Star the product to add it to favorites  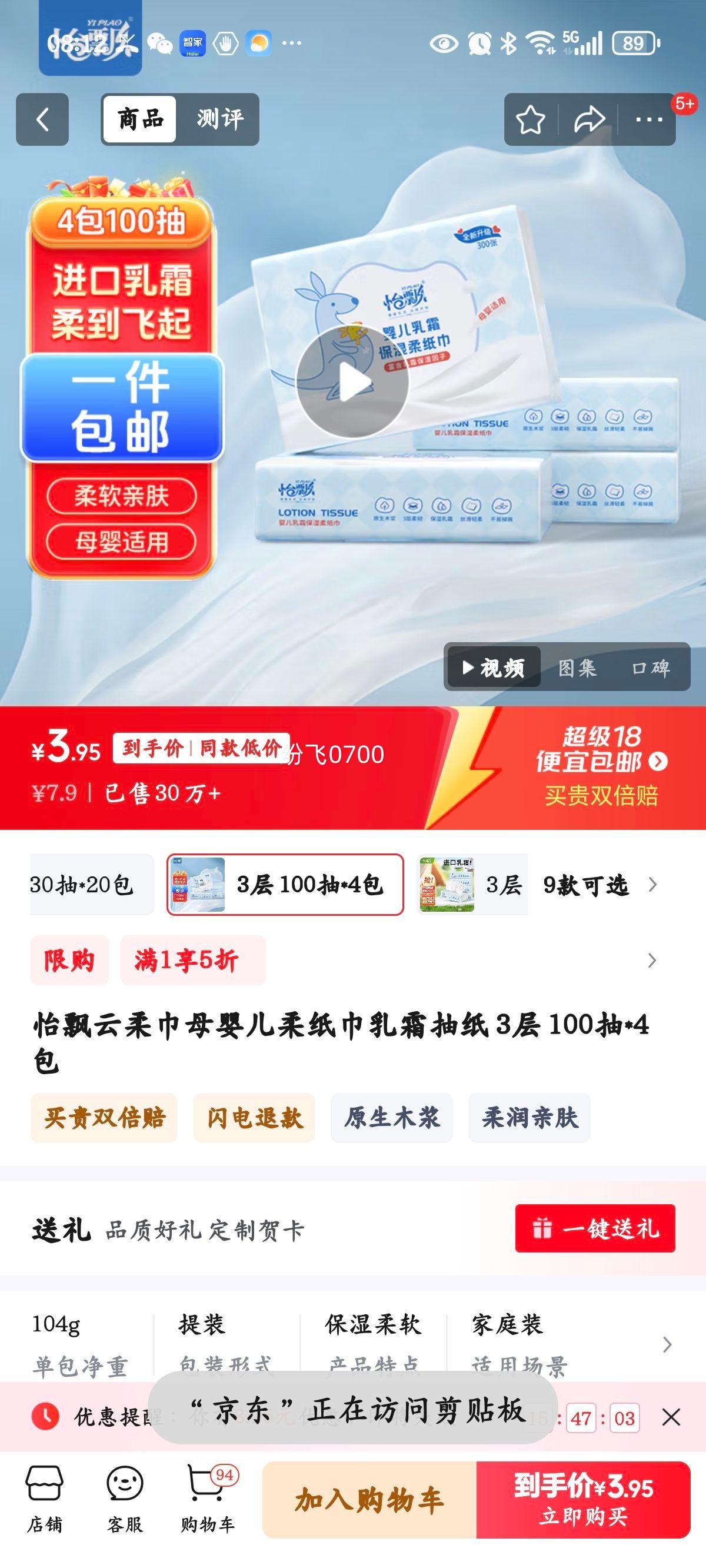pyautogui.click(x=531, y=119)
